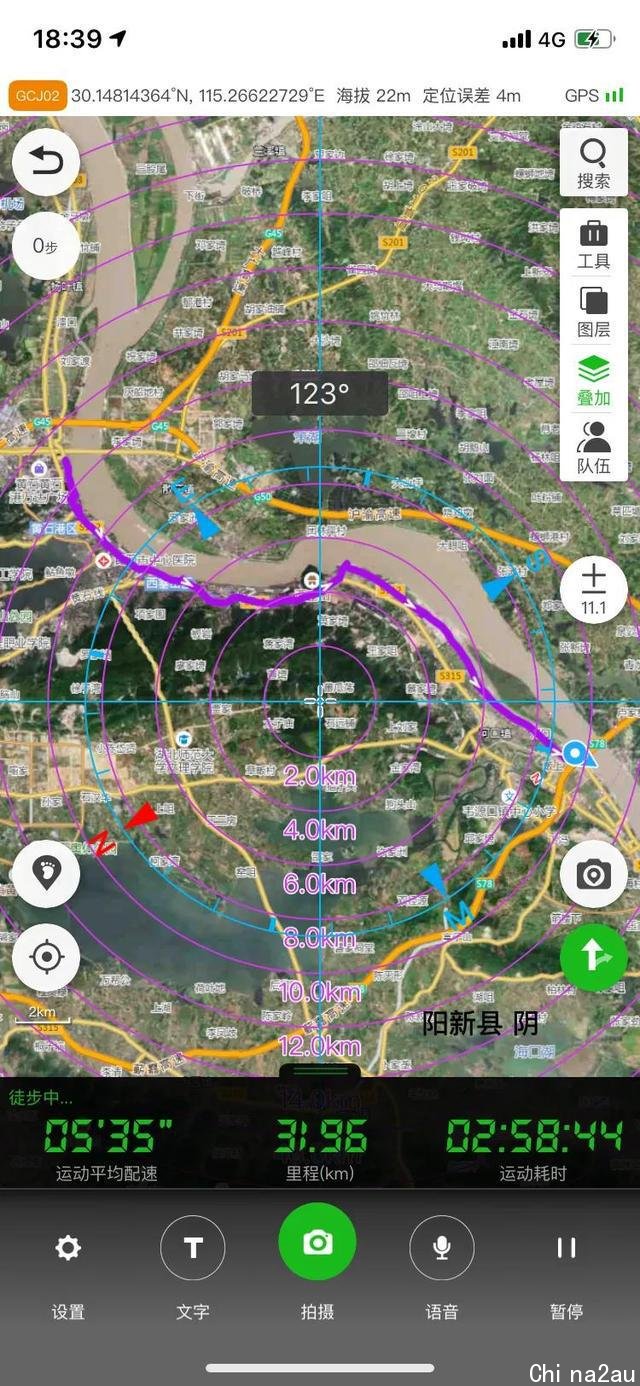The image size is (640, 1386).
Task: Toggle the 叠加 overlay option
Action: pos(593,380)
